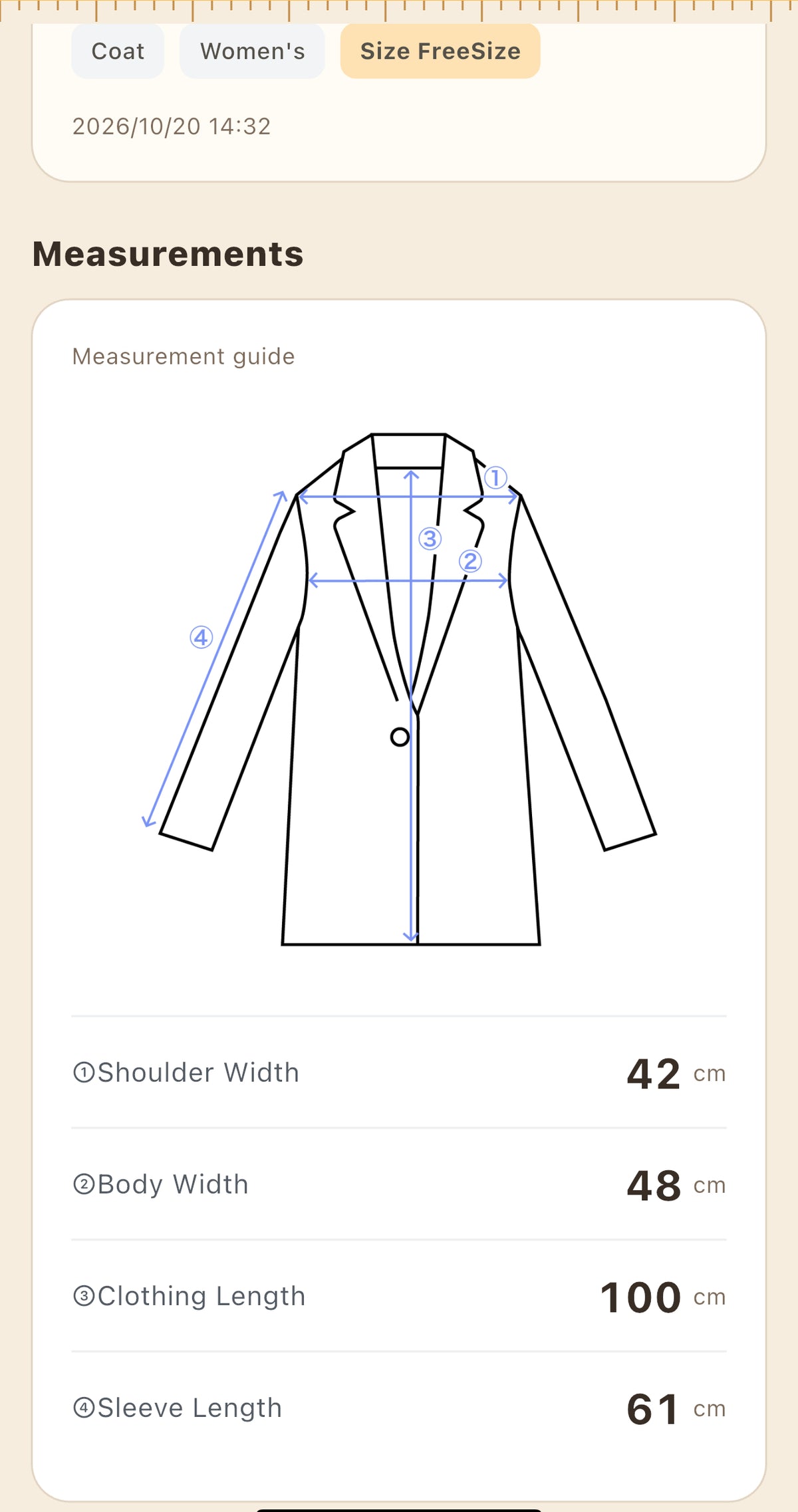This screenshot has height=1512, width=798.
Task: Select the Women's chip
Action: (x=252, y=51)
